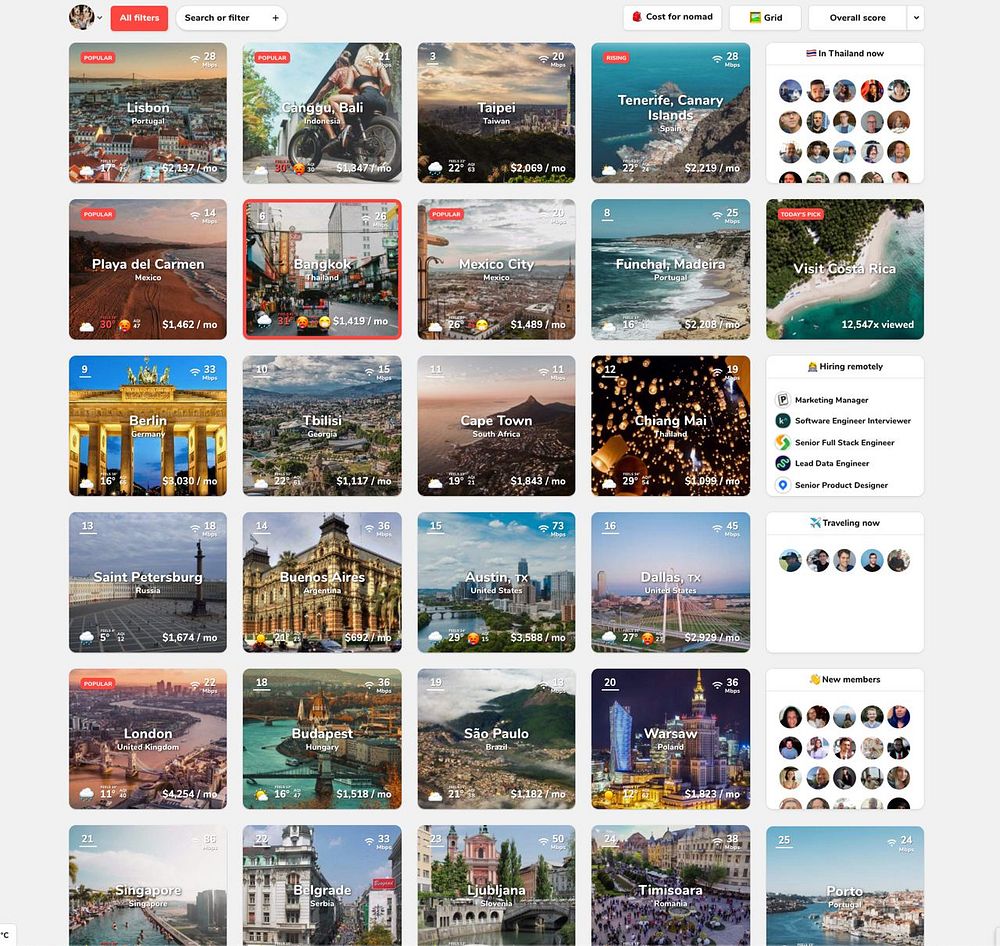The height and width of the screenshot is (946, 1000).
Task: View the Canggu, Bali card
Action: (x=322, y=113)
